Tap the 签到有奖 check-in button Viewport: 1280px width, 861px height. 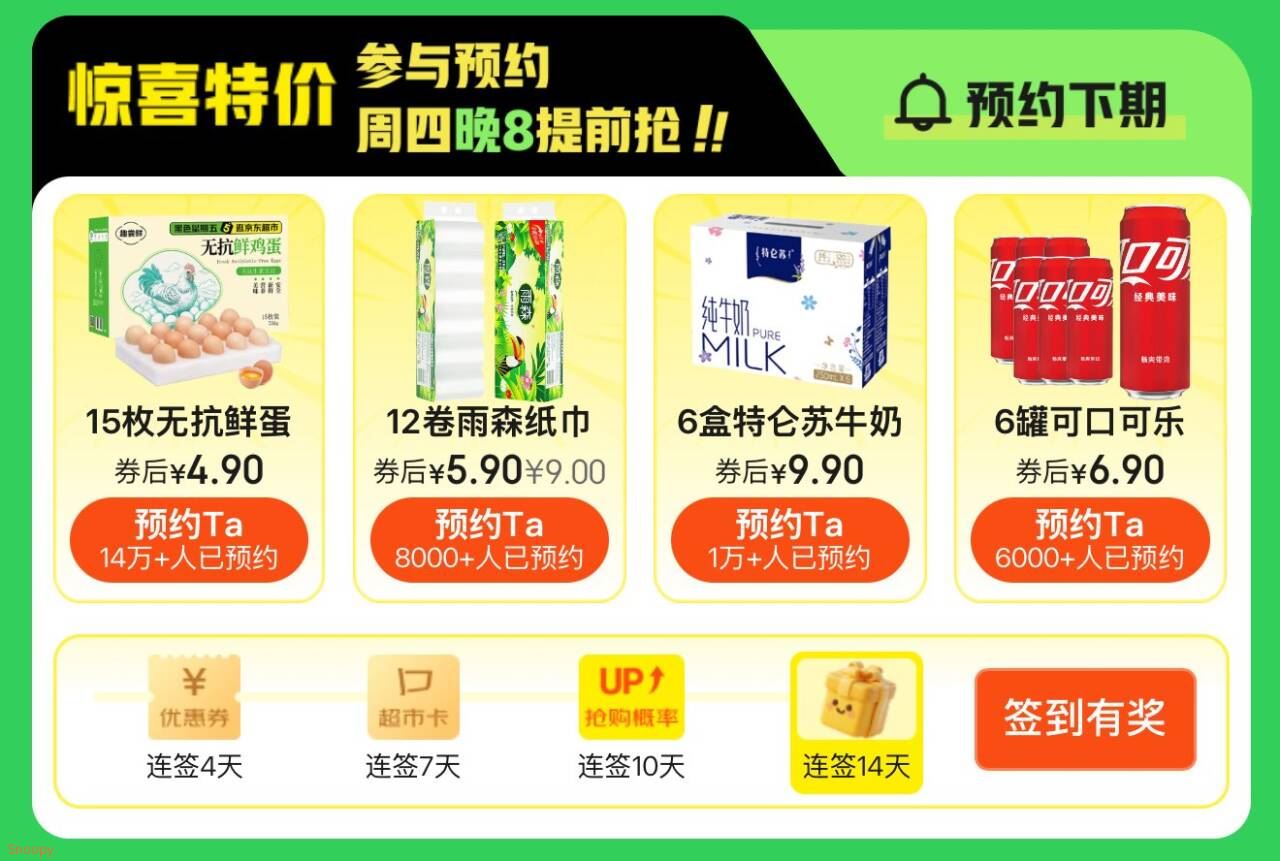[x=1085, y=719]
